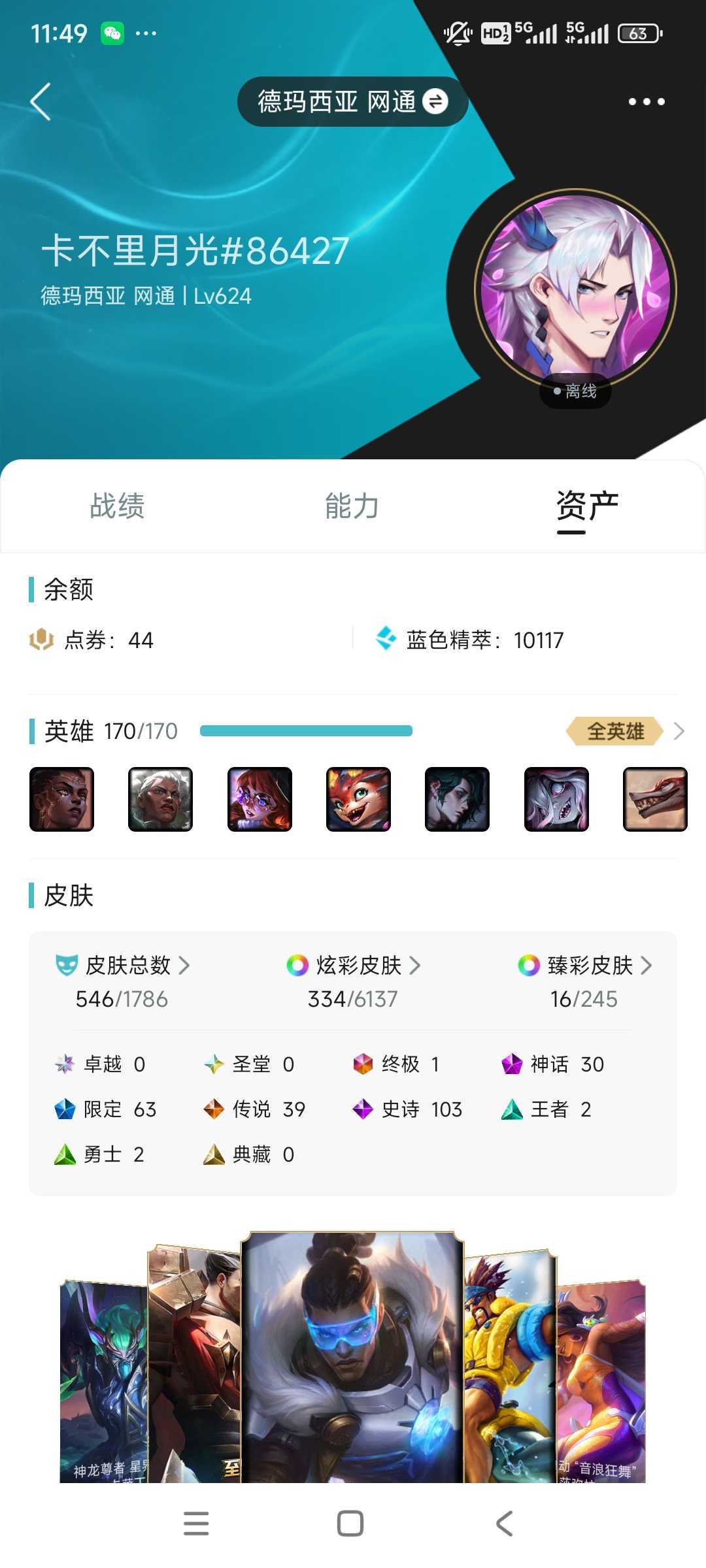Screen dimensions: 706x1568
Task: Go back using the top-left arrow
Action: point(41,102)
